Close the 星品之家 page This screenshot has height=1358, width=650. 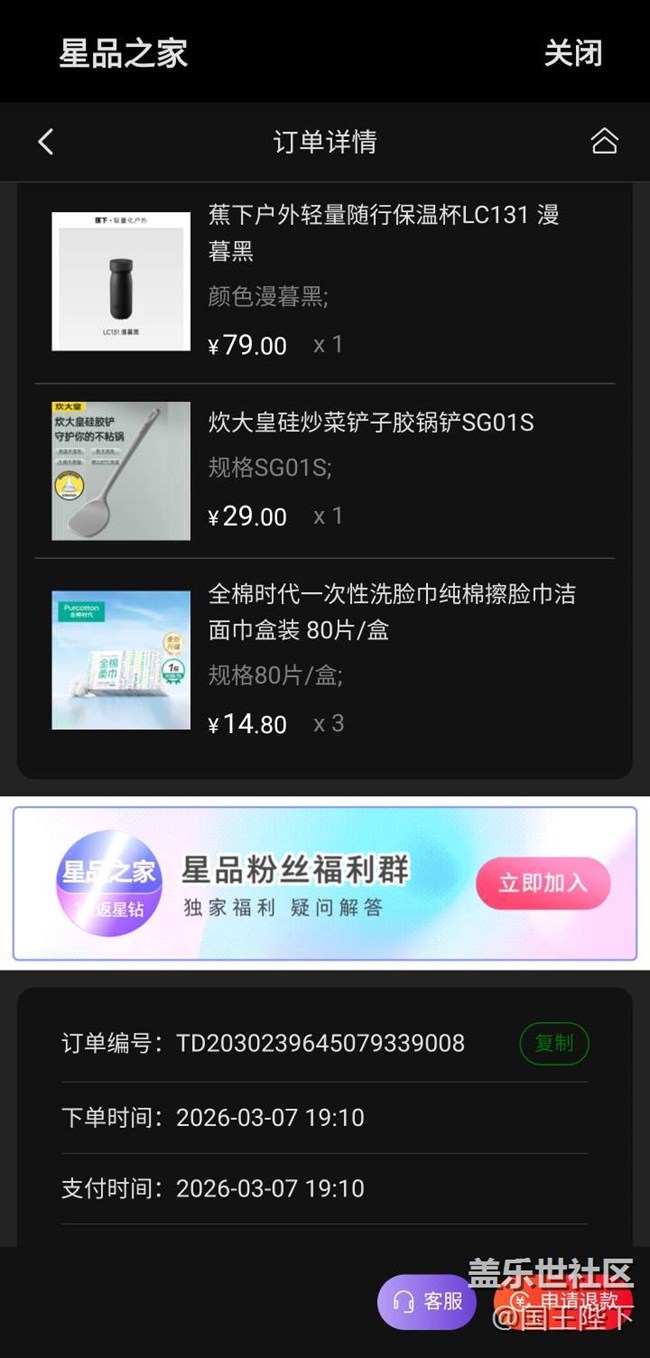[x=573, y=53]
